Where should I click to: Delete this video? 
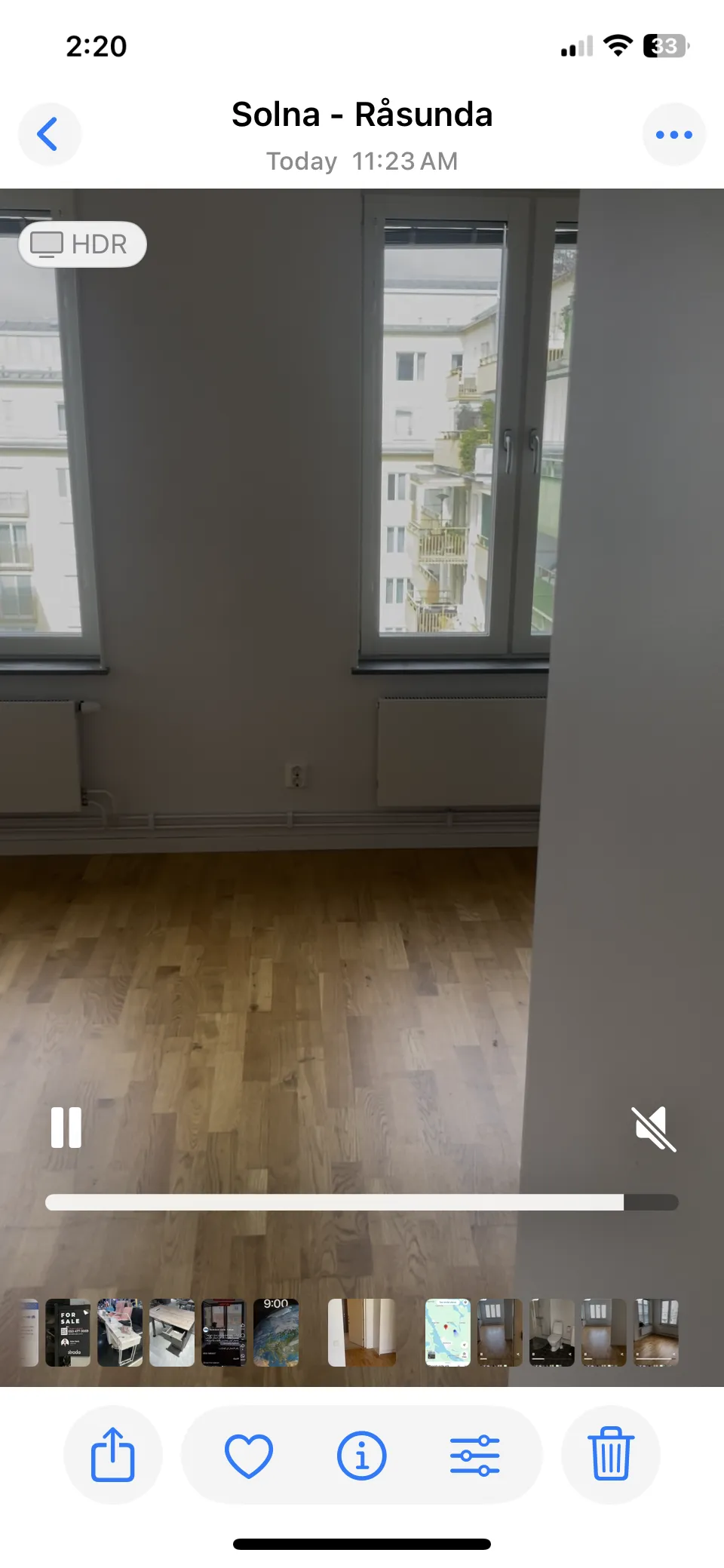click(610, 1455)
